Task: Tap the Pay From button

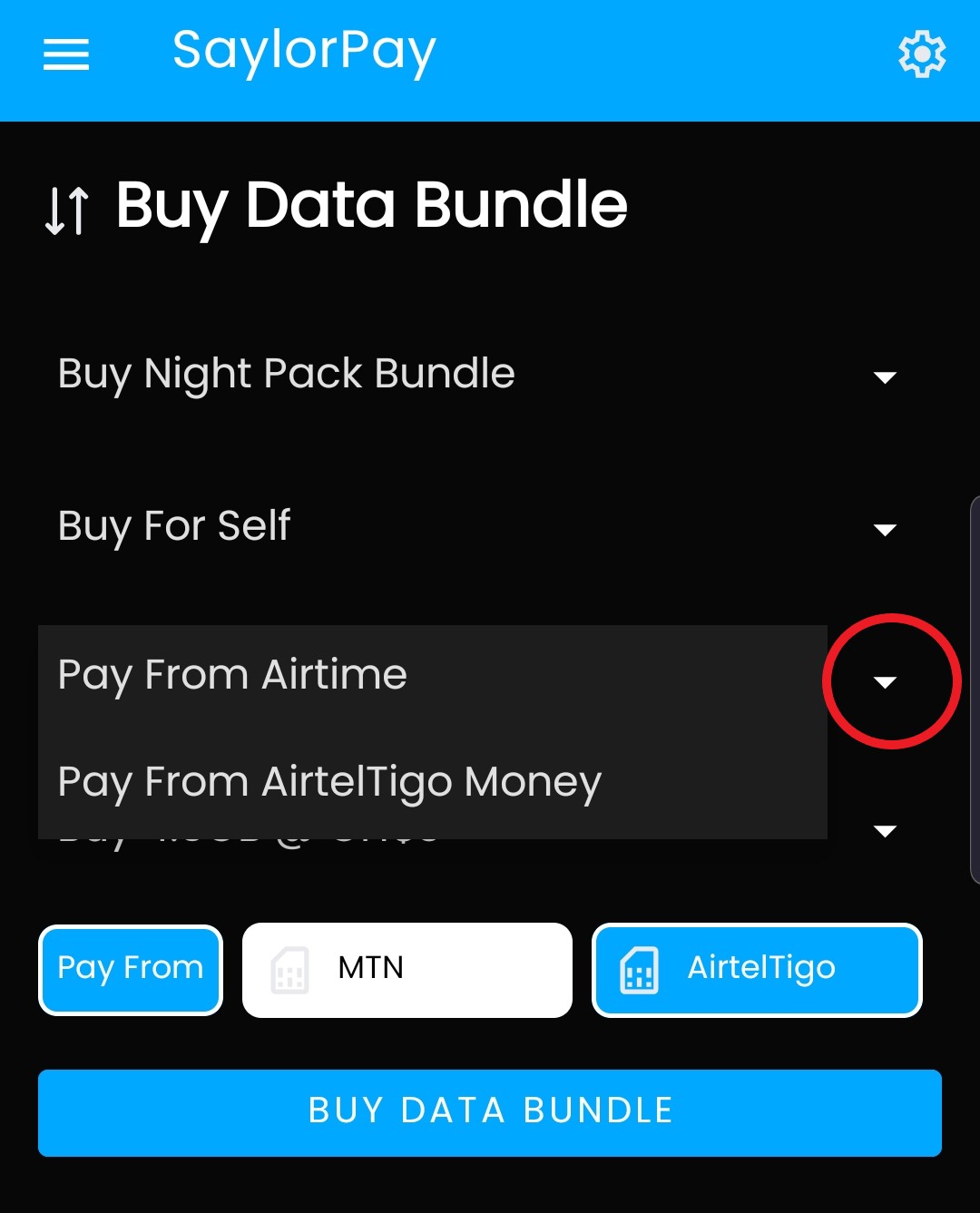Action: click(131, 970)
